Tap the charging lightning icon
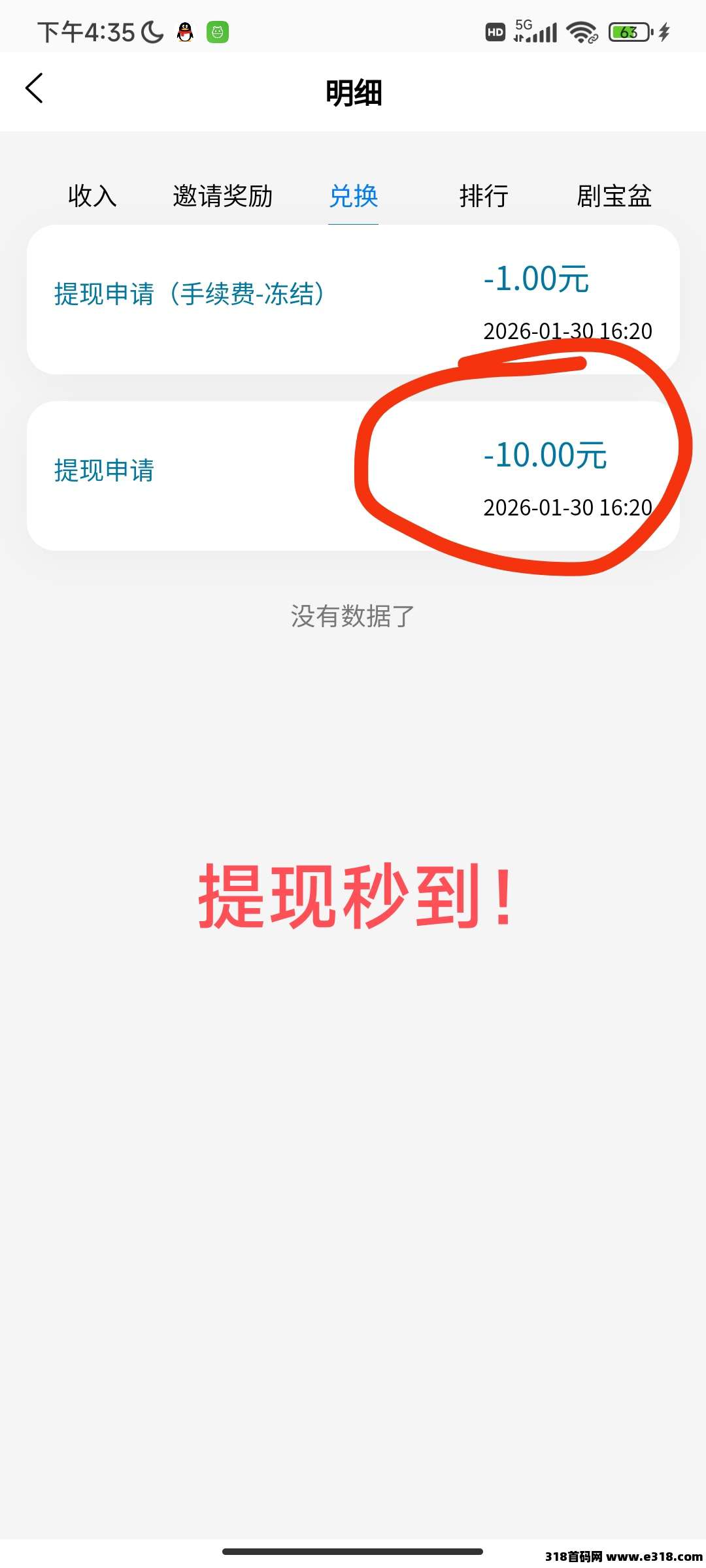706x1568 pixels. (664, 31)
